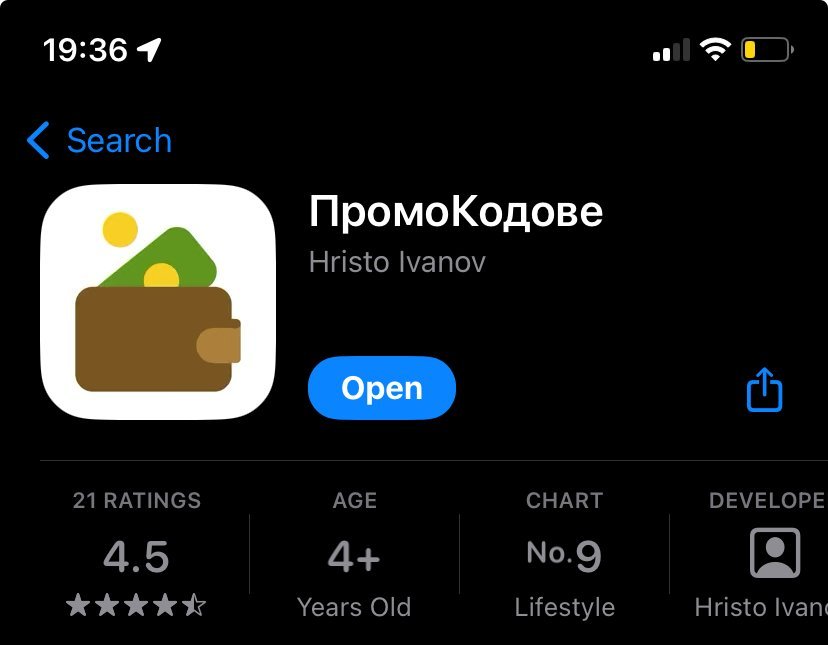Go back to Search
Image resolution: width=828 pixels, height=645 pixels.
point(99,141)
